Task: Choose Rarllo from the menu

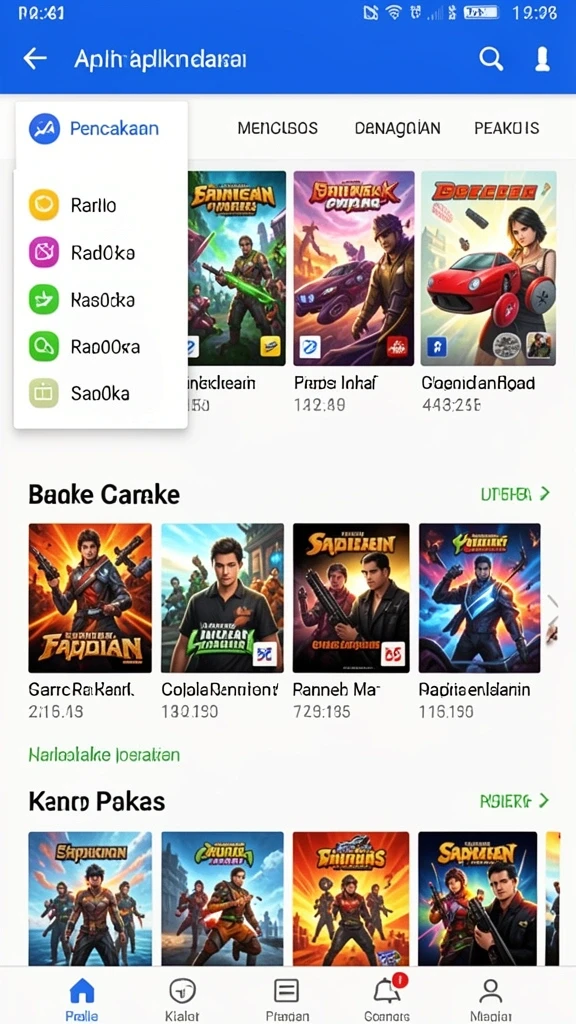Action: (101, 205)
